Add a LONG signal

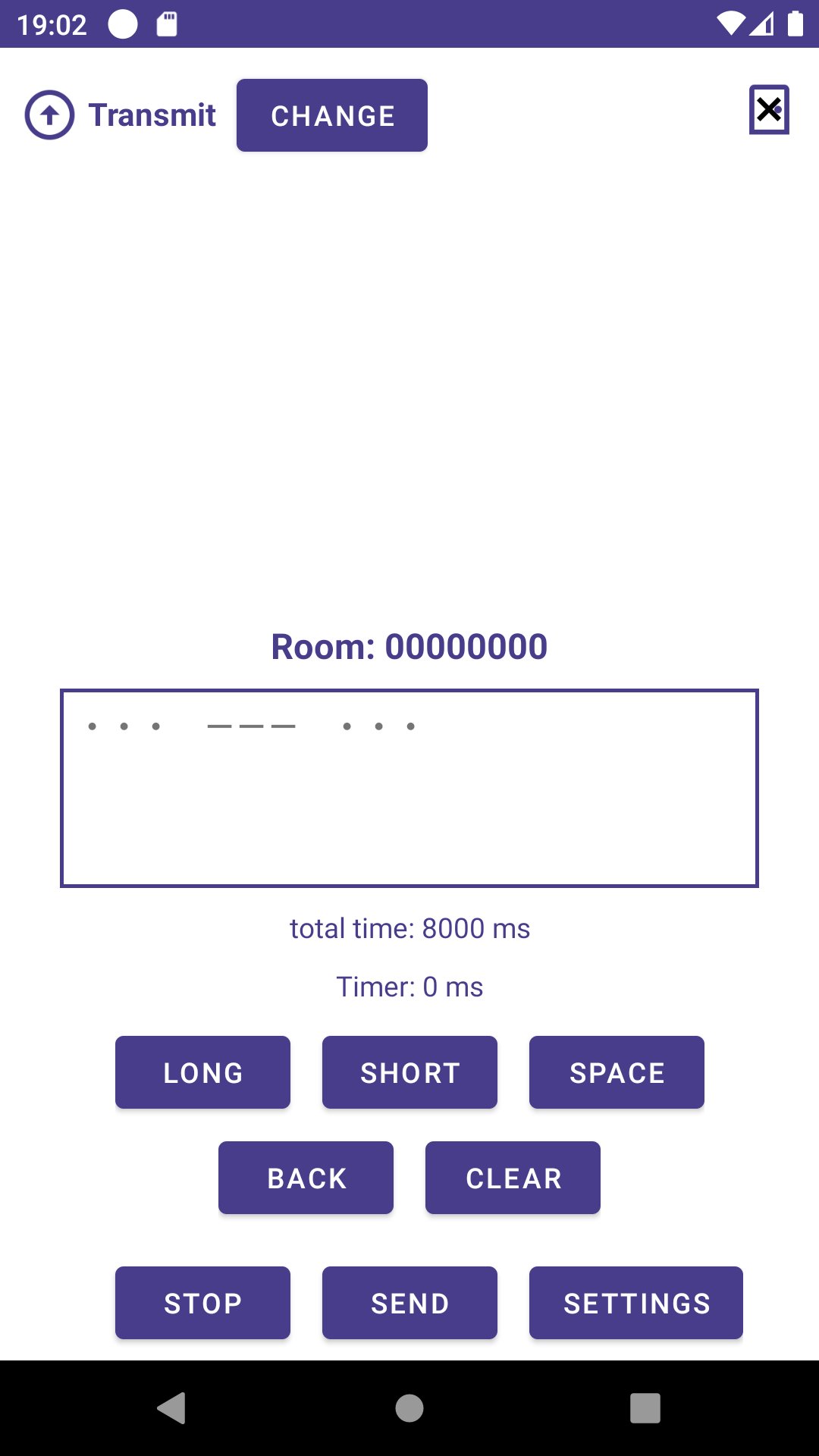(202, 1072)
